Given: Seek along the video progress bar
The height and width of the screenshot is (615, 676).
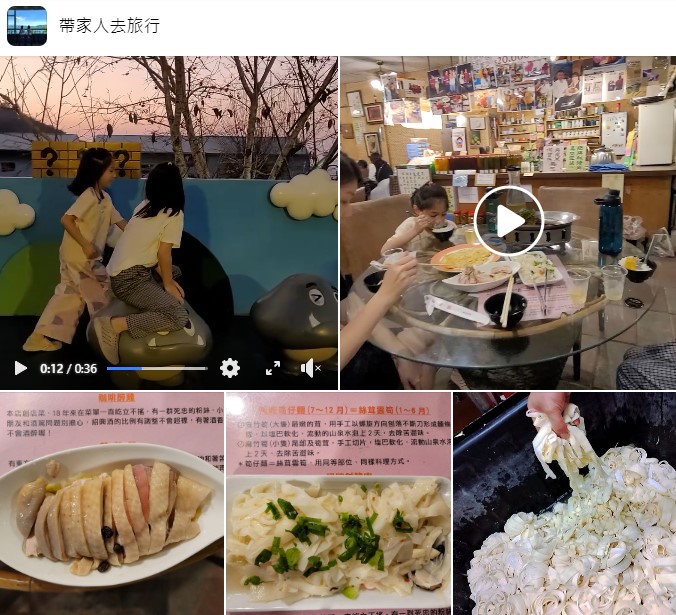Looking at the screenshot, I should 157,368.
